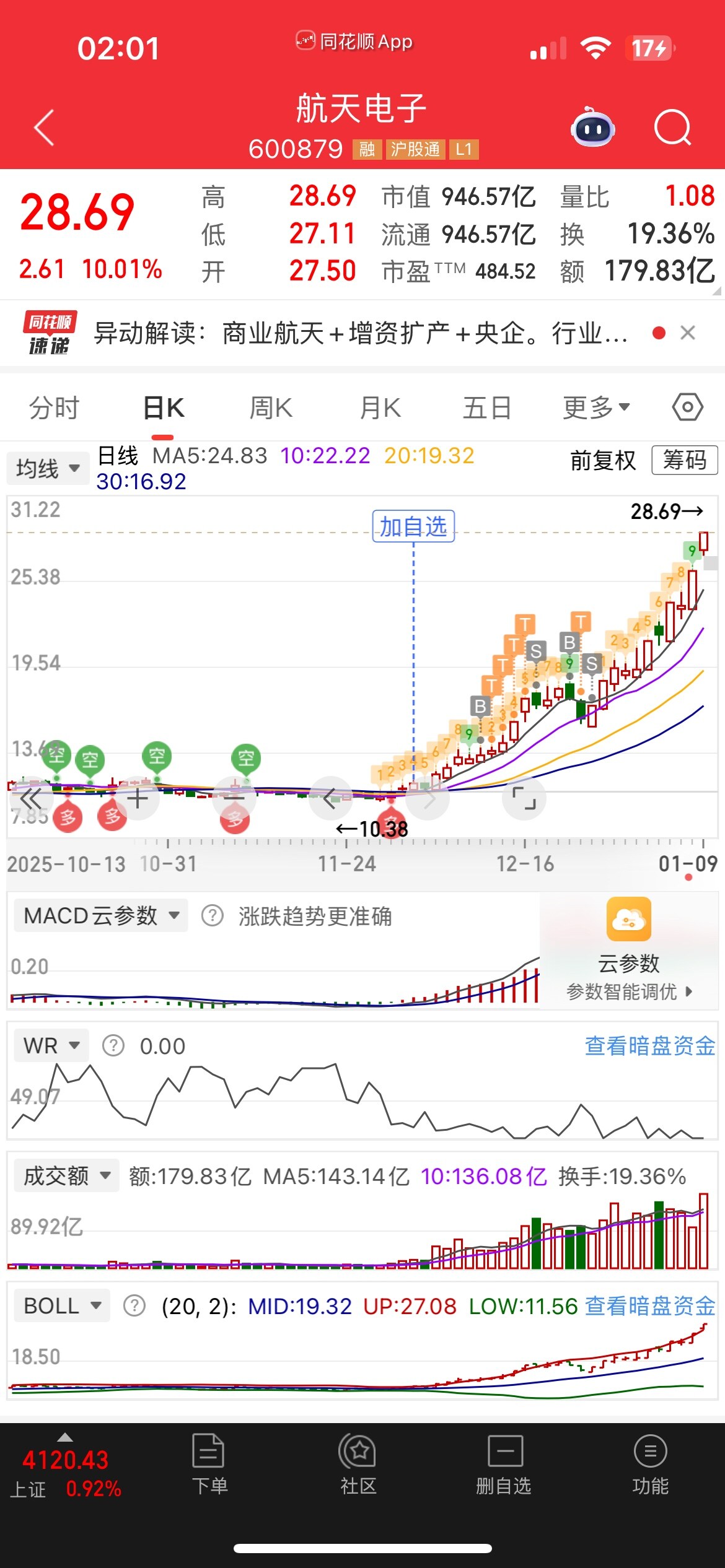Remove stock via 删自选

[x=504, y=1465]
